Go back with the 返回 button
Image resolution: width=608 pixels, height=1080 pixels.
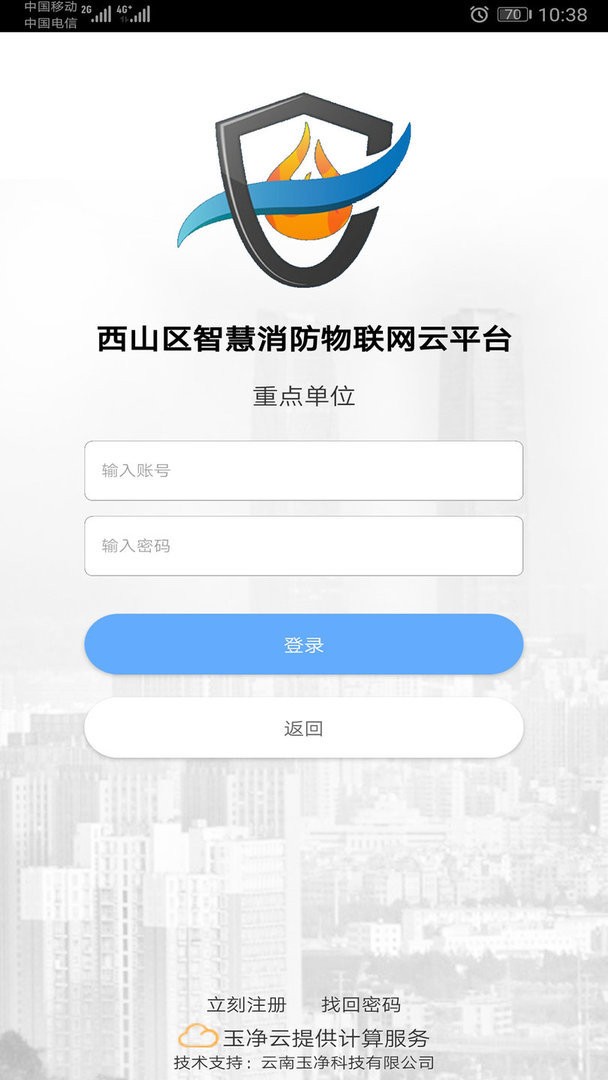coord(303,728)
